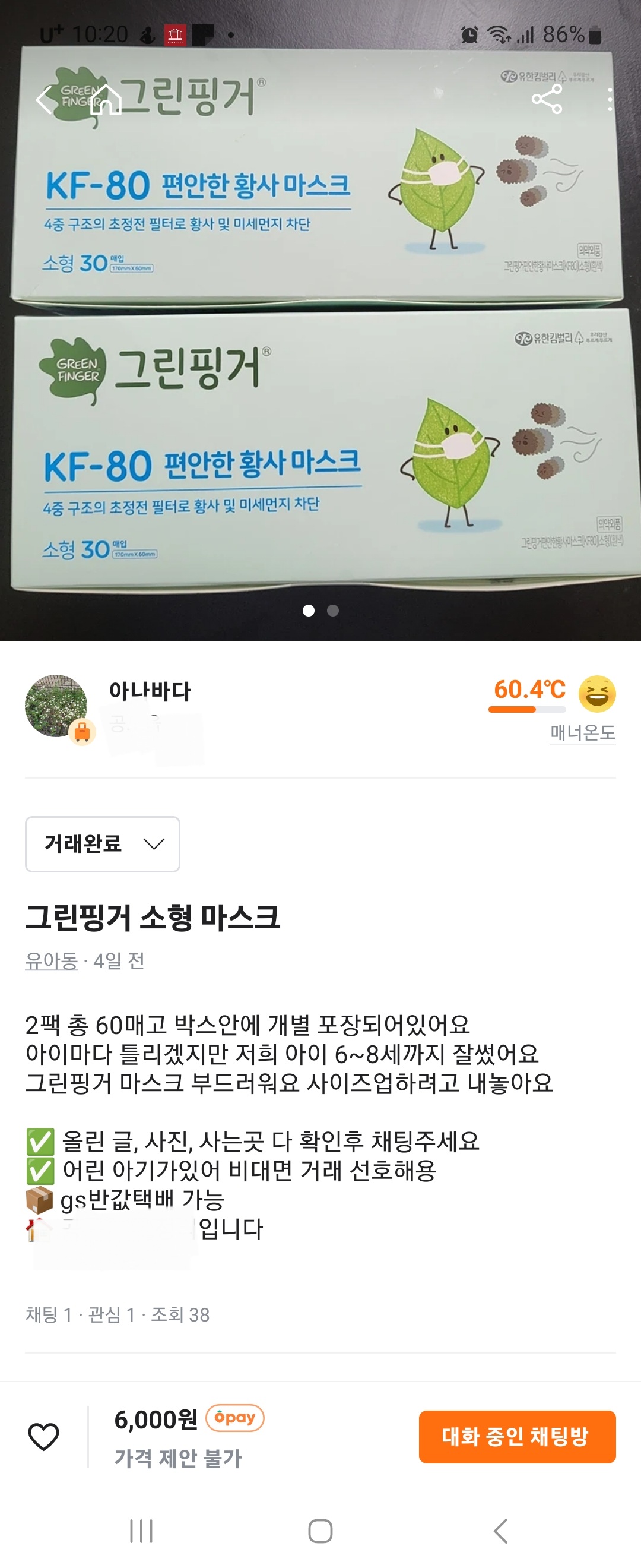641x1568 pixels.
Task: Open the 매너온도 info link
Action: 583,732
